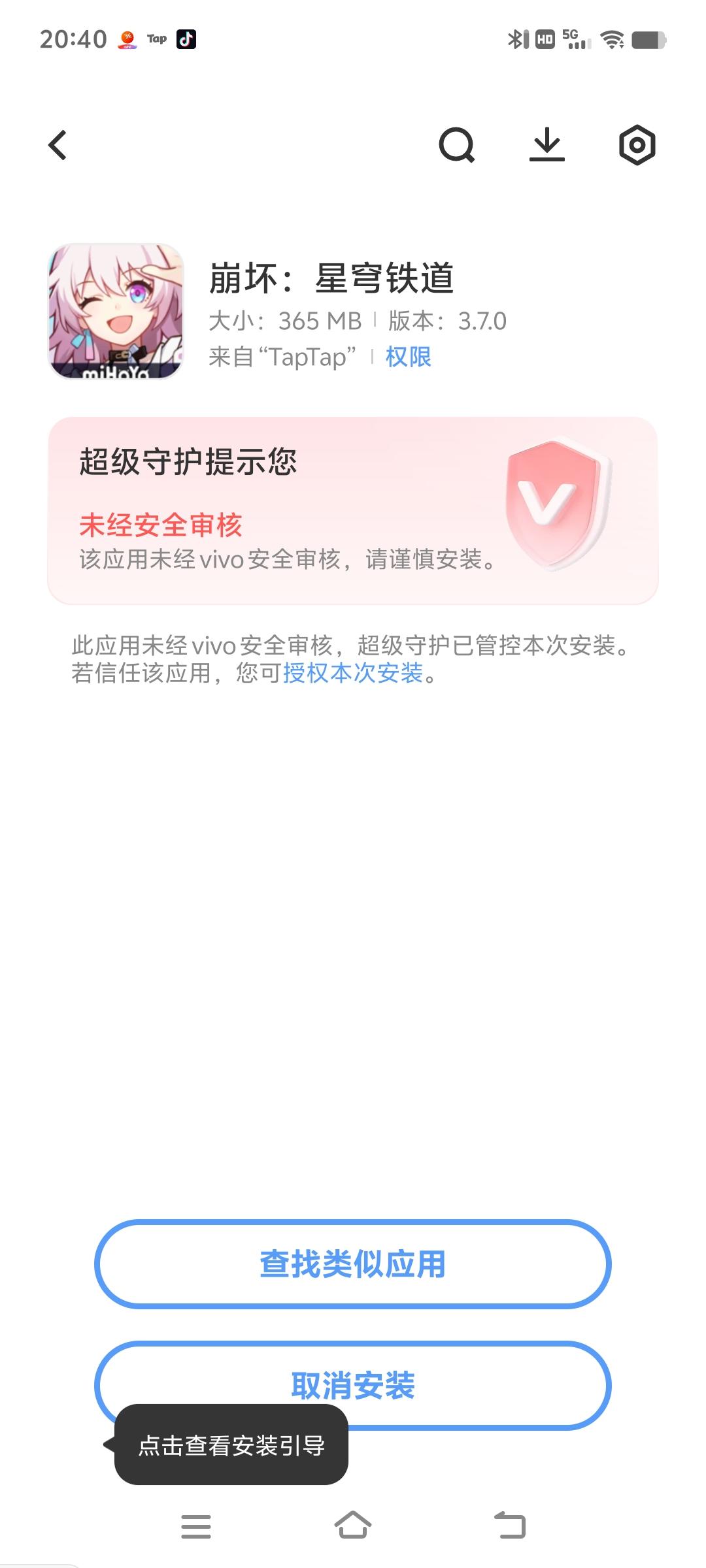The image size is (706, 1568).
Task: Tap the battery indicator in status bar
Action: 647,41
